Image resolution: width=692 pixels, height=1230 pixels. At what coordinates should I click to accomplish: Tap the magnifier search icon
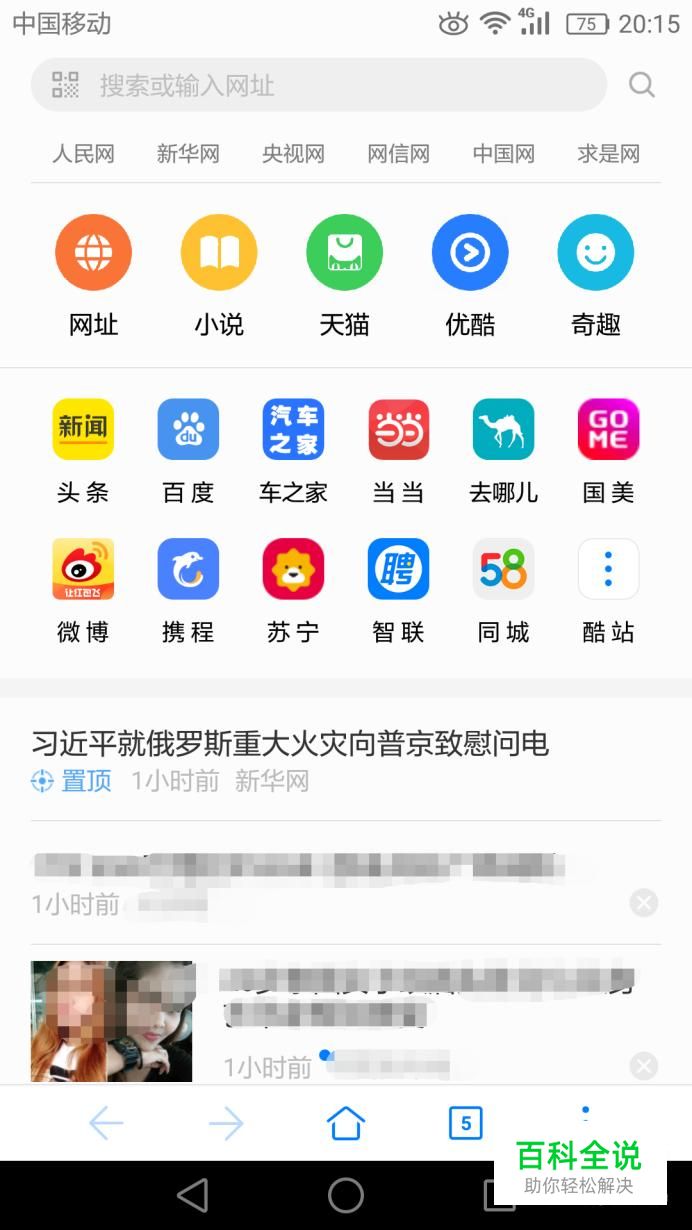point(641,85)
